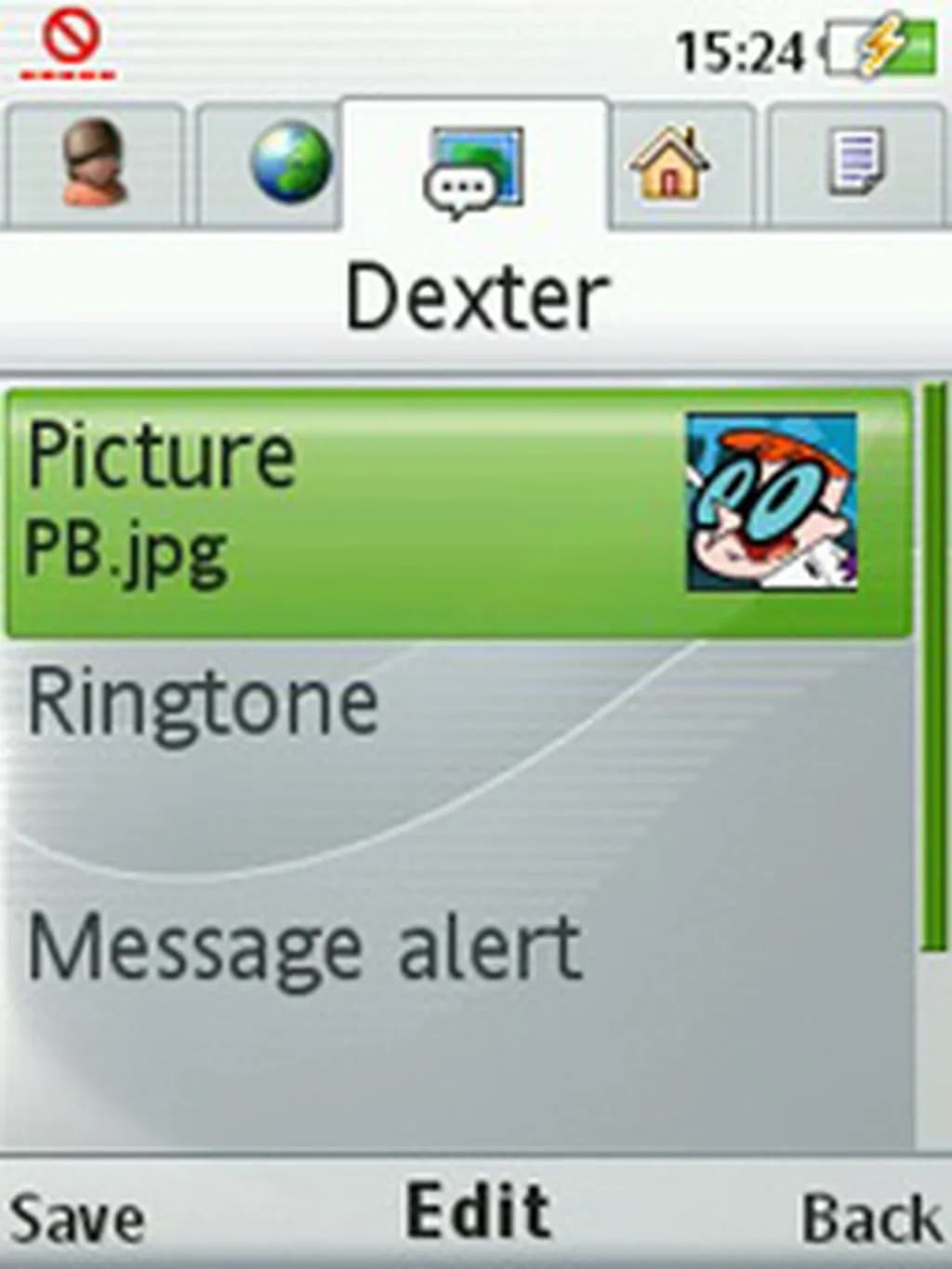Select the globe web info tab icon
The height and width of the screenshot is (1269, 952).
(286, 165)
